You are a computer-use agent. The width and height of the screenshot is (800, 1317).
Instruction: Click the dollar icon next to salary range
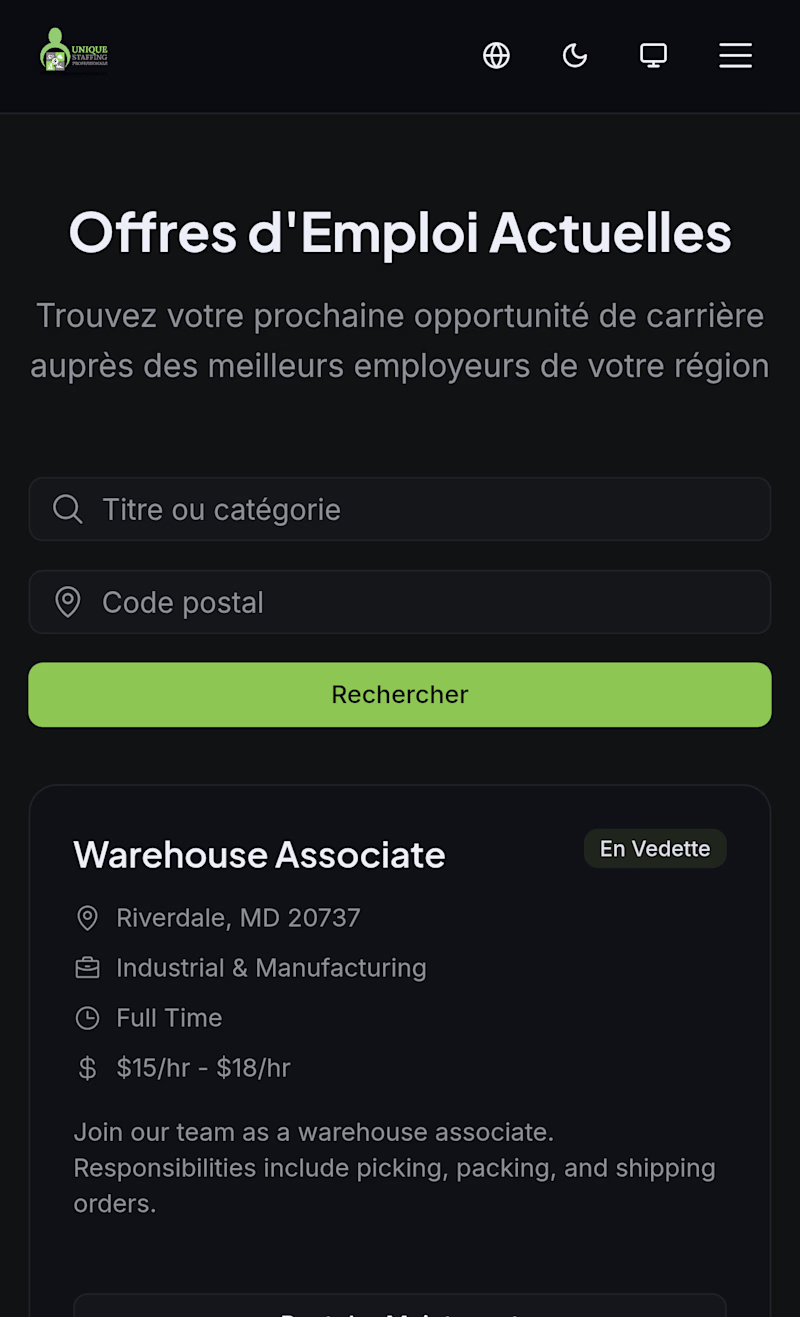click(88, 1067)
